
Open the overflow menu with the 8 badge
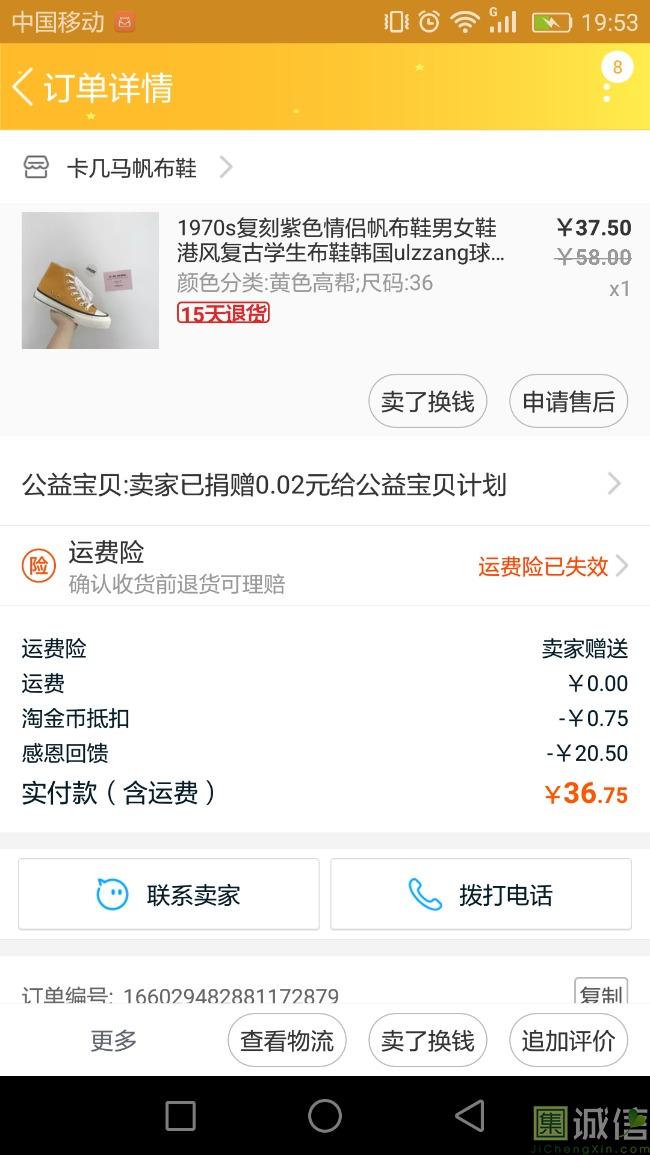point(607,88)
